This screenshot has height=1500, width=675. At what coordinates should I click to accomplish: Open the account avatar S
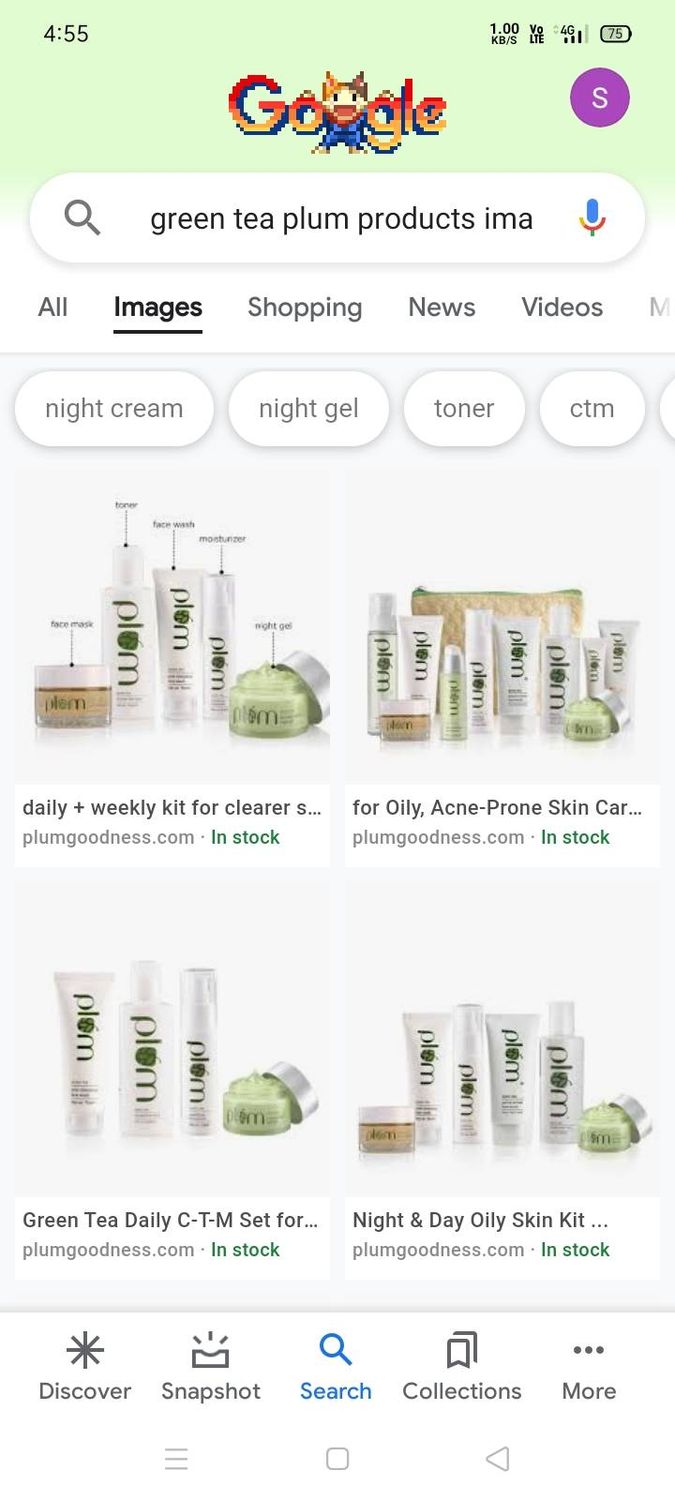(599, 98)
